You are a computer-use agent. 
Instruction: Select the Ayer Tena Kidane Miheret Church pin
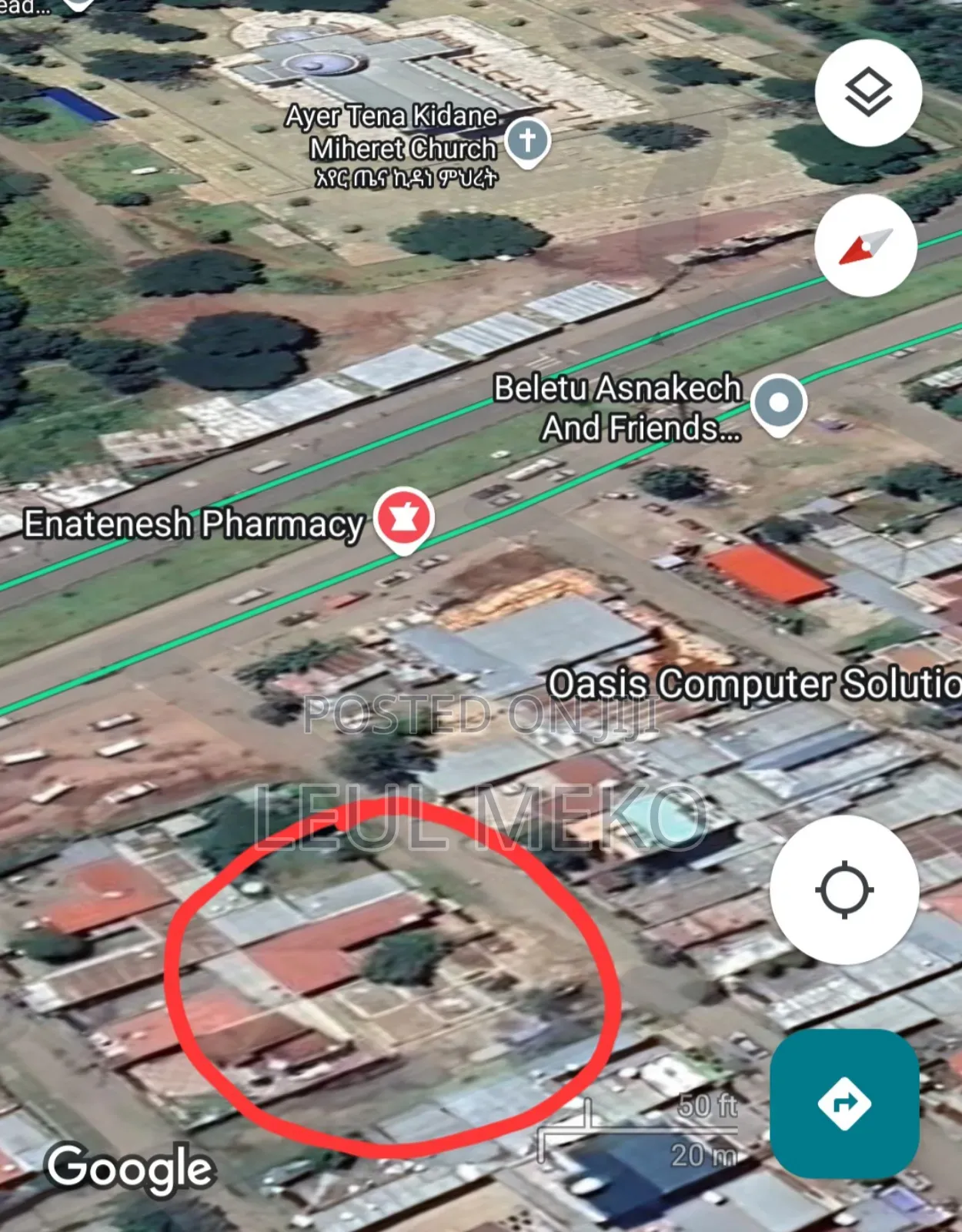(527, 142)
